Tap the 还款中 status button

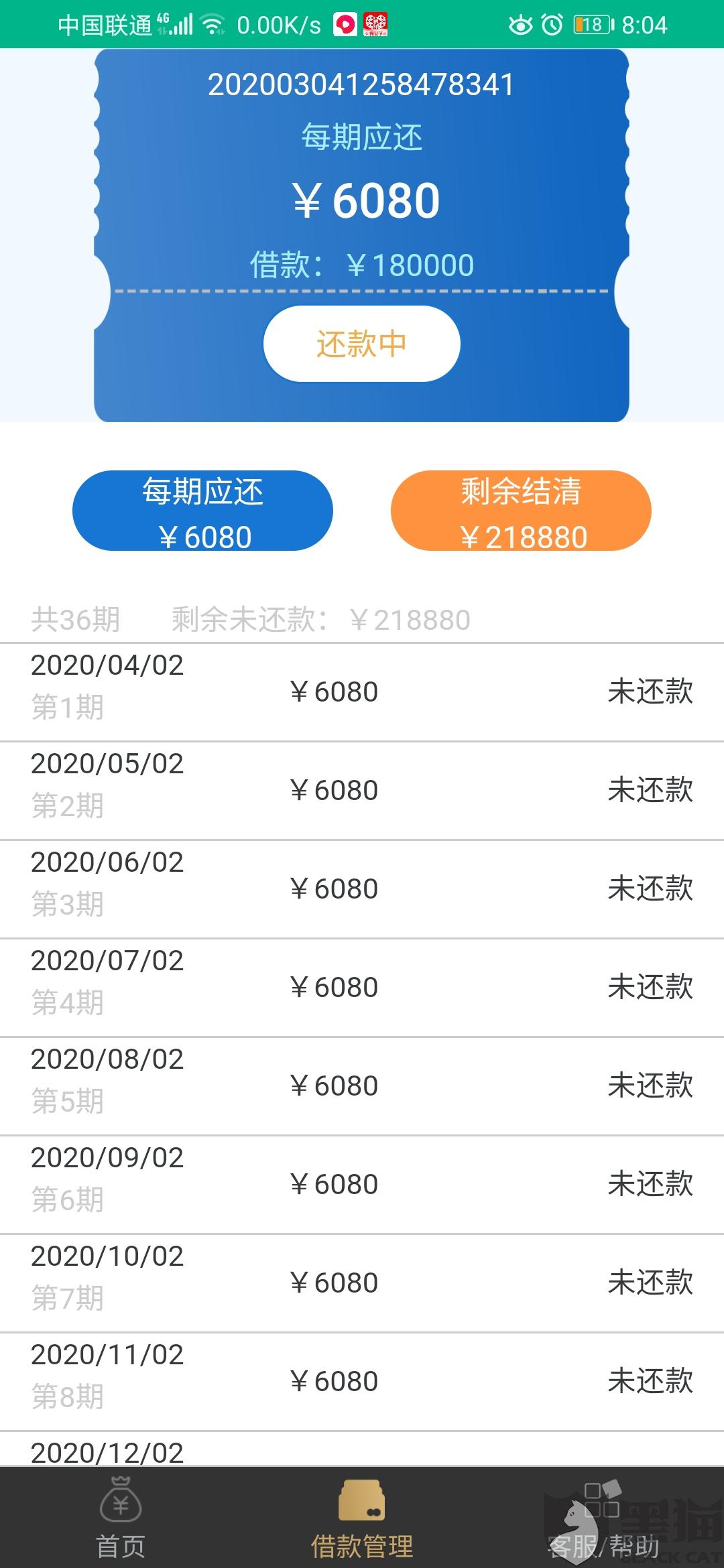[361, 344]
